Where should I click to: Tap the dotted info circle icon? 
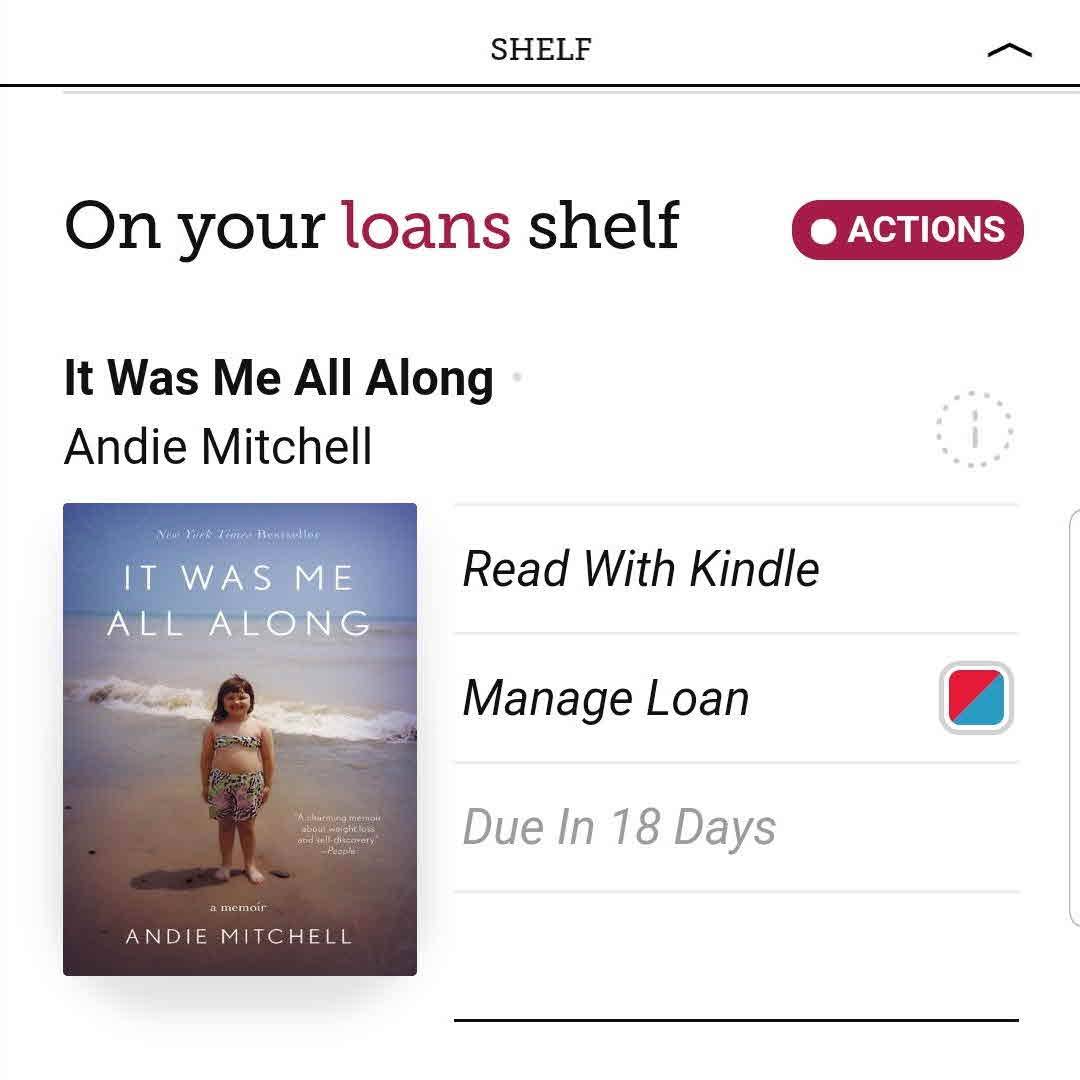[x=974, y=430]
